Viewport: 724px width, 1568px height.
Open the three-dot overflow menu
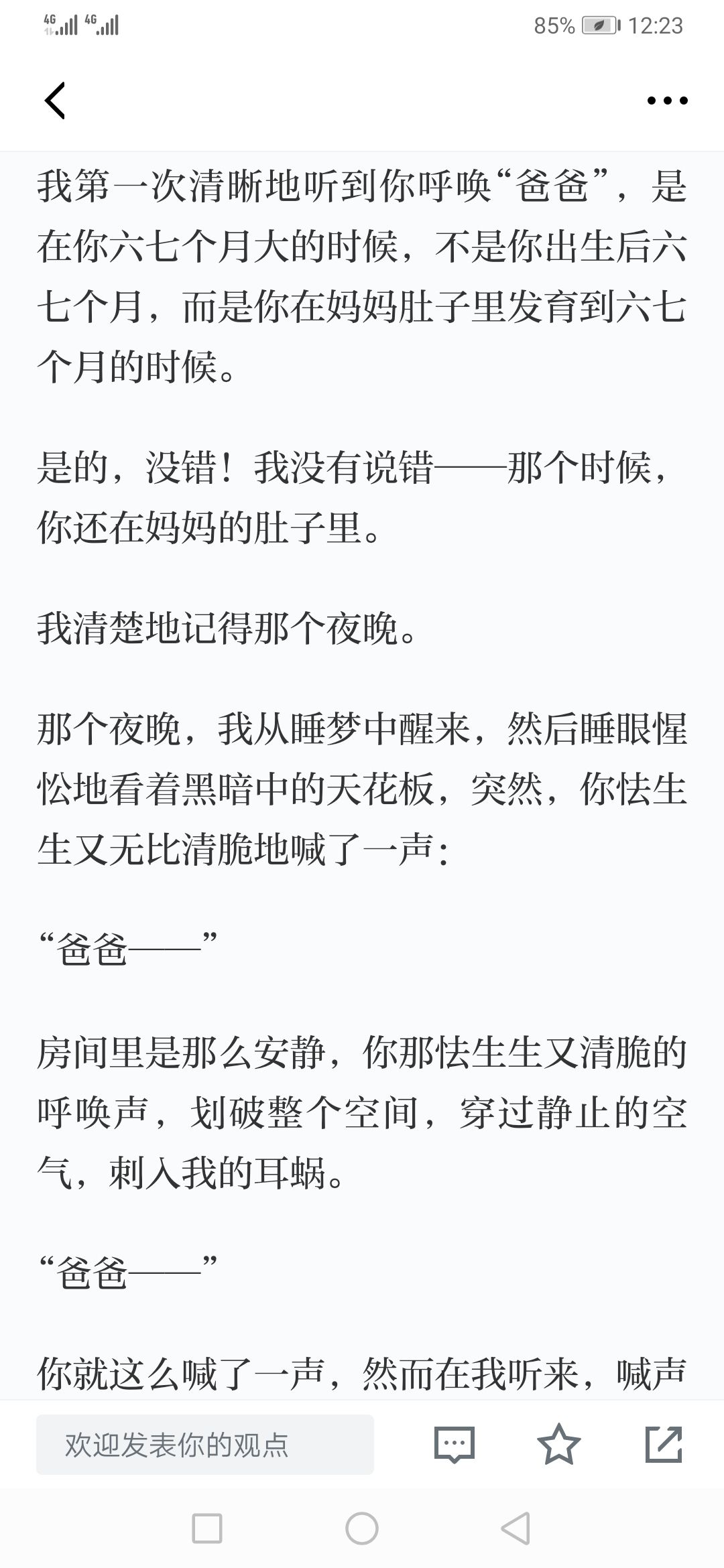tap(667, 101)
